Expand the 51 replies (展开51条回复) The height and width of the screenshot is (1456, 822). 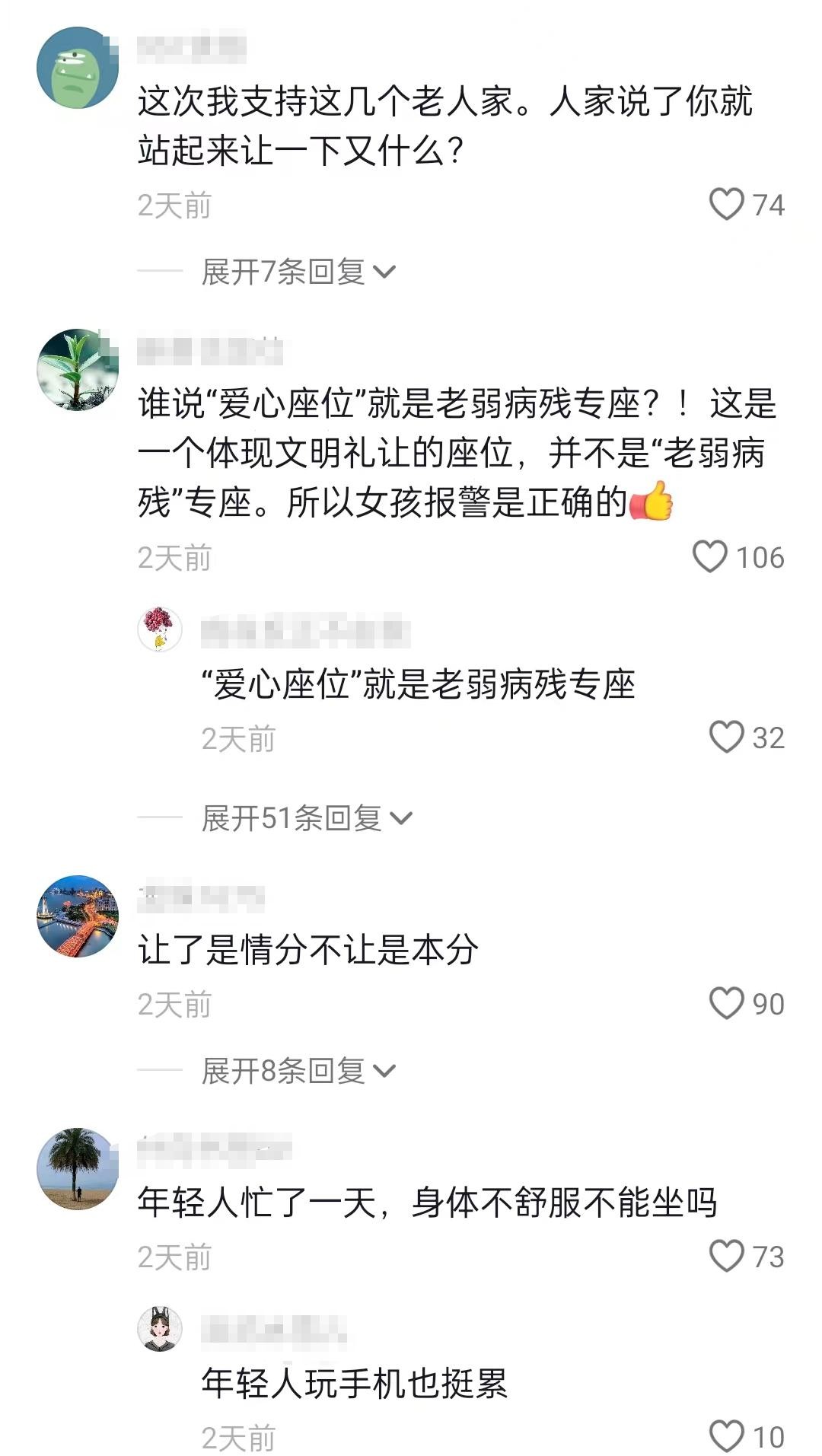coord(306,818)
